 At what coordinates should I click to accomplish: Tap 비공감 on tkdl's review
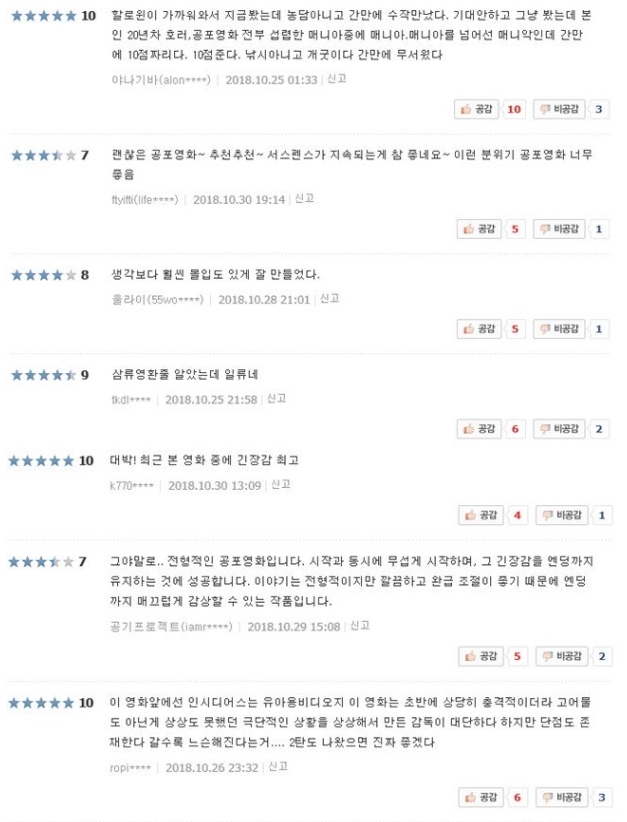559,429
